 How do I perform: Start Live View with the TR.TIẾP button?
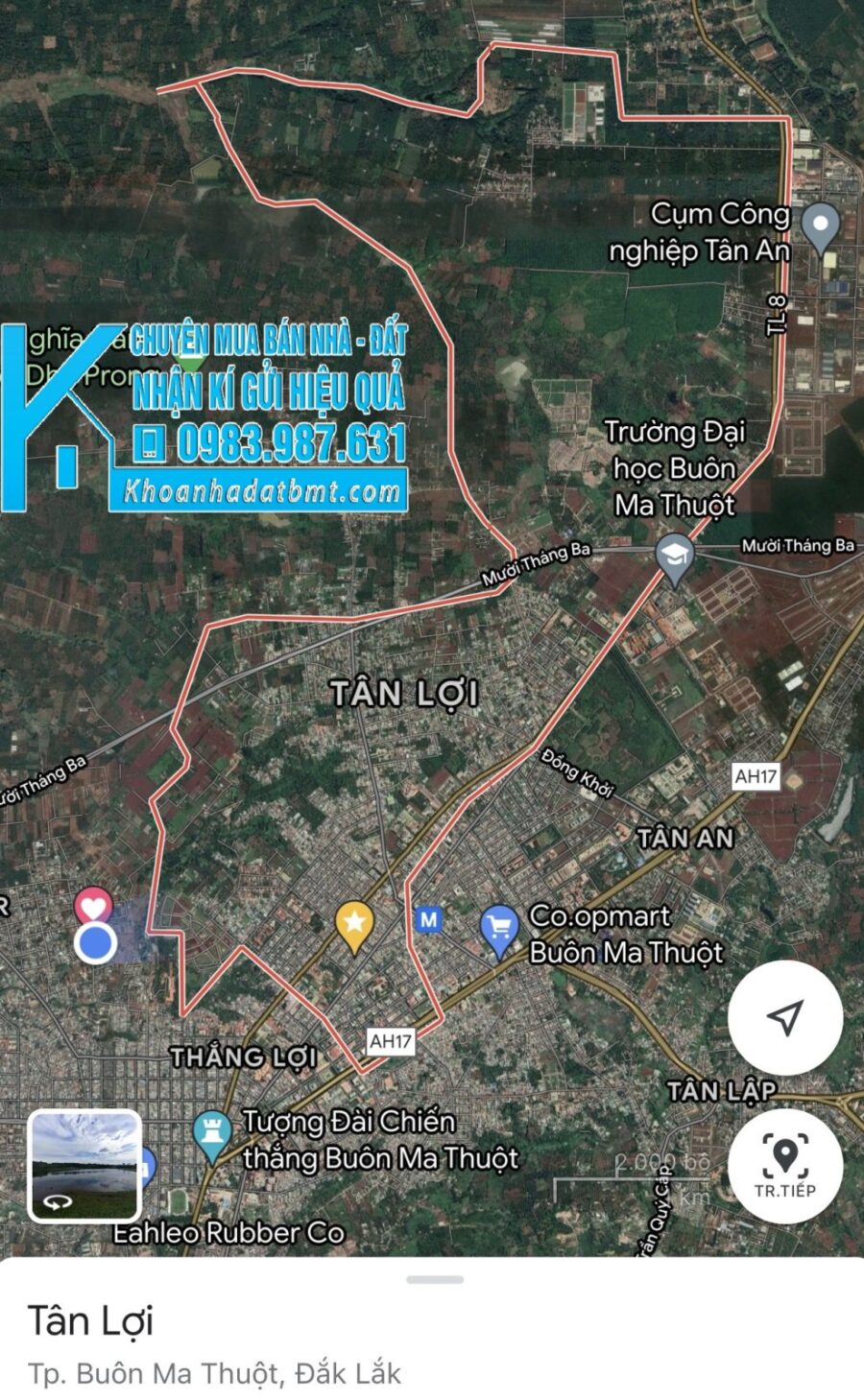point(785,1165)
